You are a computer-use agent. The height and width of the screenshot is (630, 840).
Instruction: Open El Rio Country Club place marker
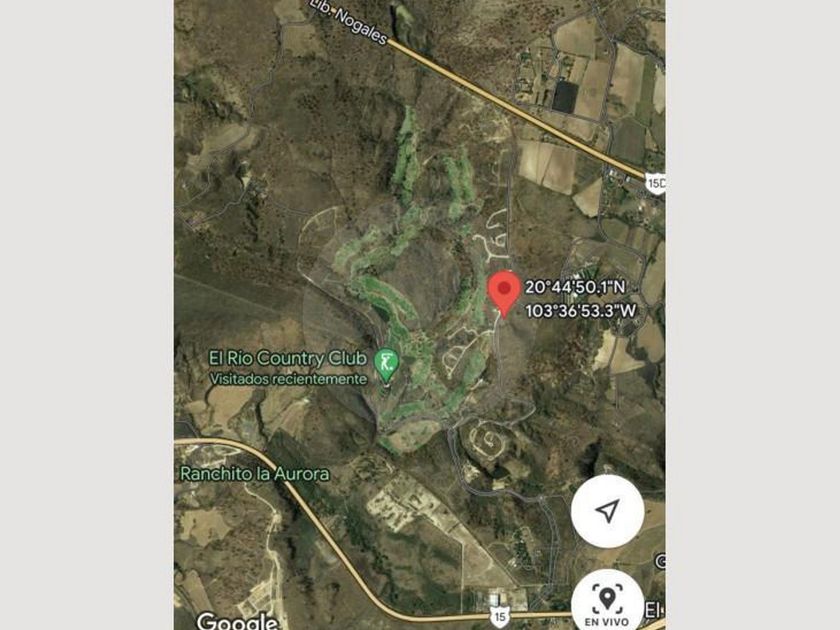(x=386, y=362)
